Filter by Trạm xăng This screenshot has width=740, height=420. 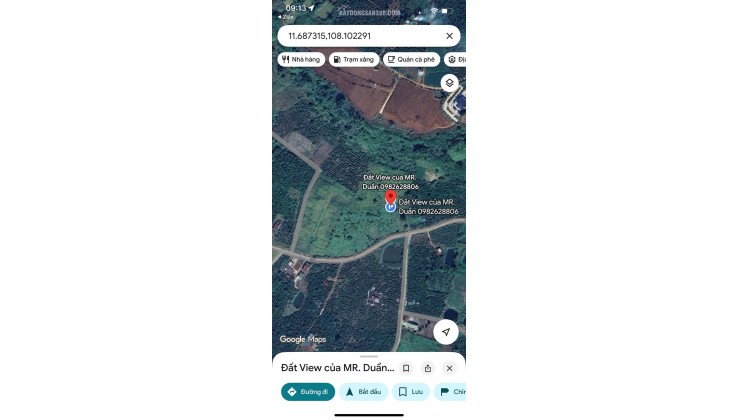(x=354, y=59)
